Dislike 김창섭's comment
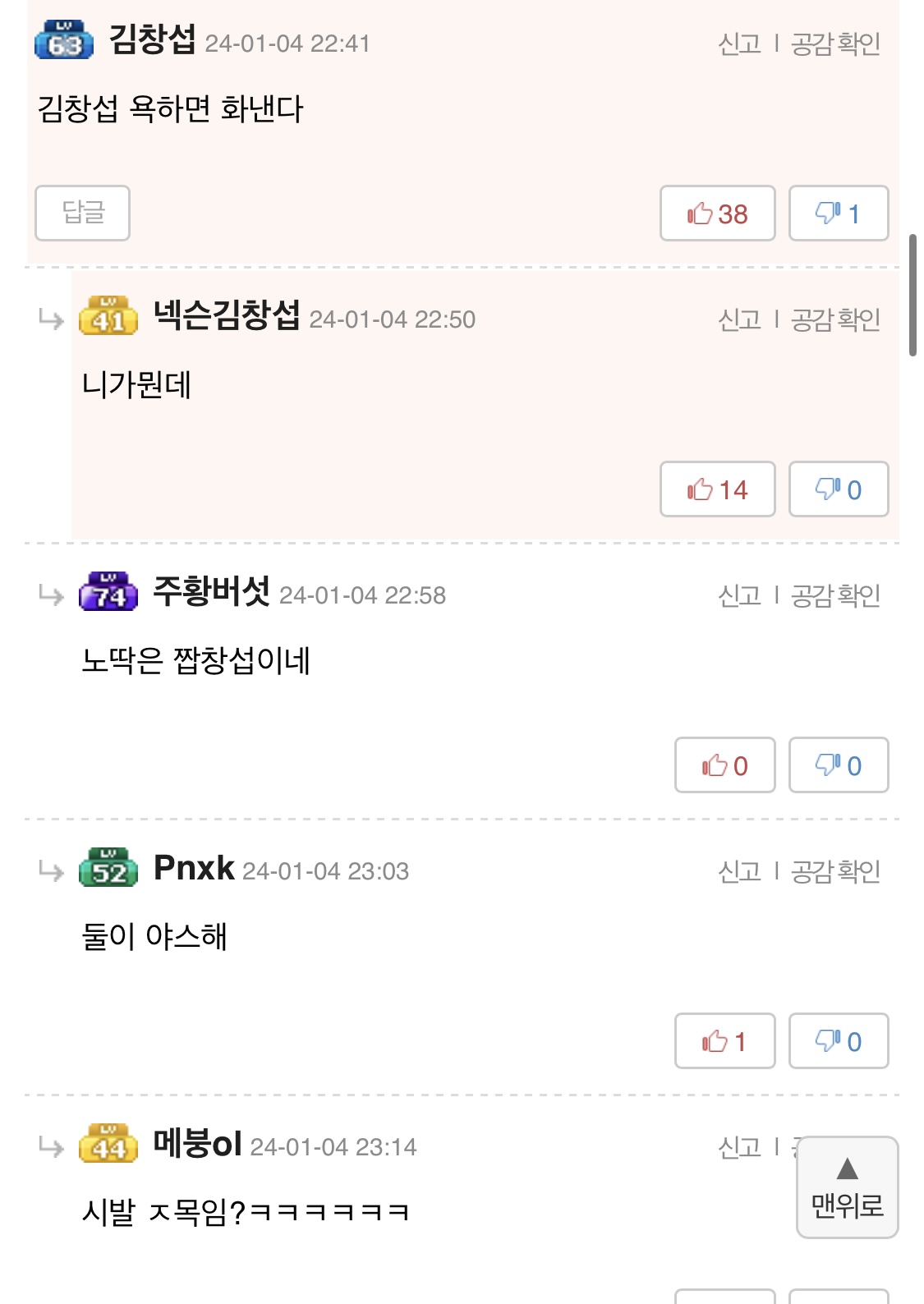Screen dimensions: 924x1304 coord(838,214)
